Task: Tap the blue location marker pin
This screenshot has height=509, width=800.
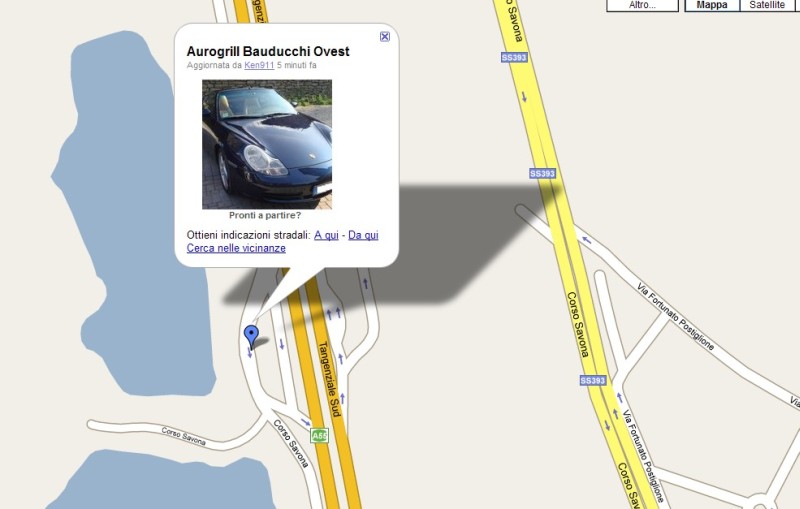Action: (x=251, y=335)
